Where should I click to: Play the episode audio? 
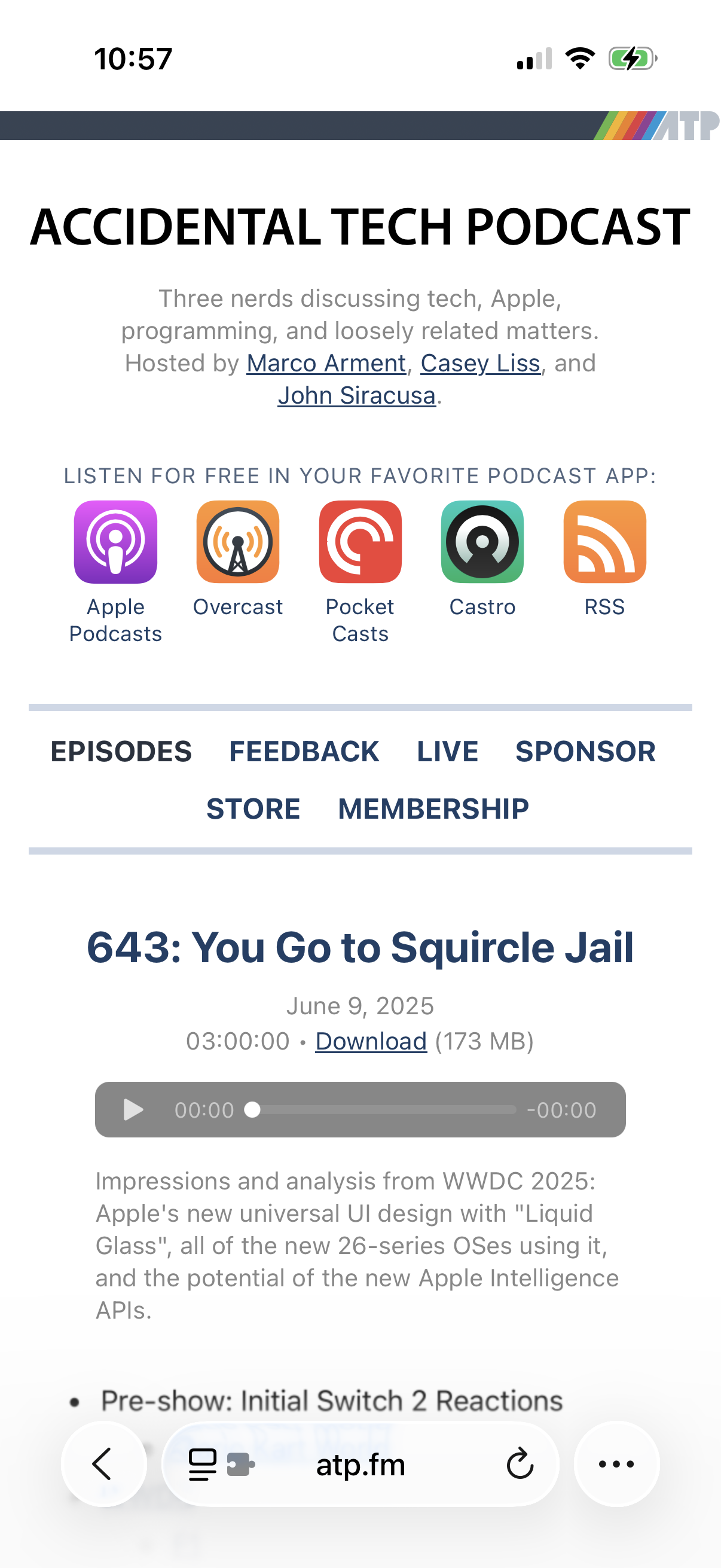pos(133,1110)
